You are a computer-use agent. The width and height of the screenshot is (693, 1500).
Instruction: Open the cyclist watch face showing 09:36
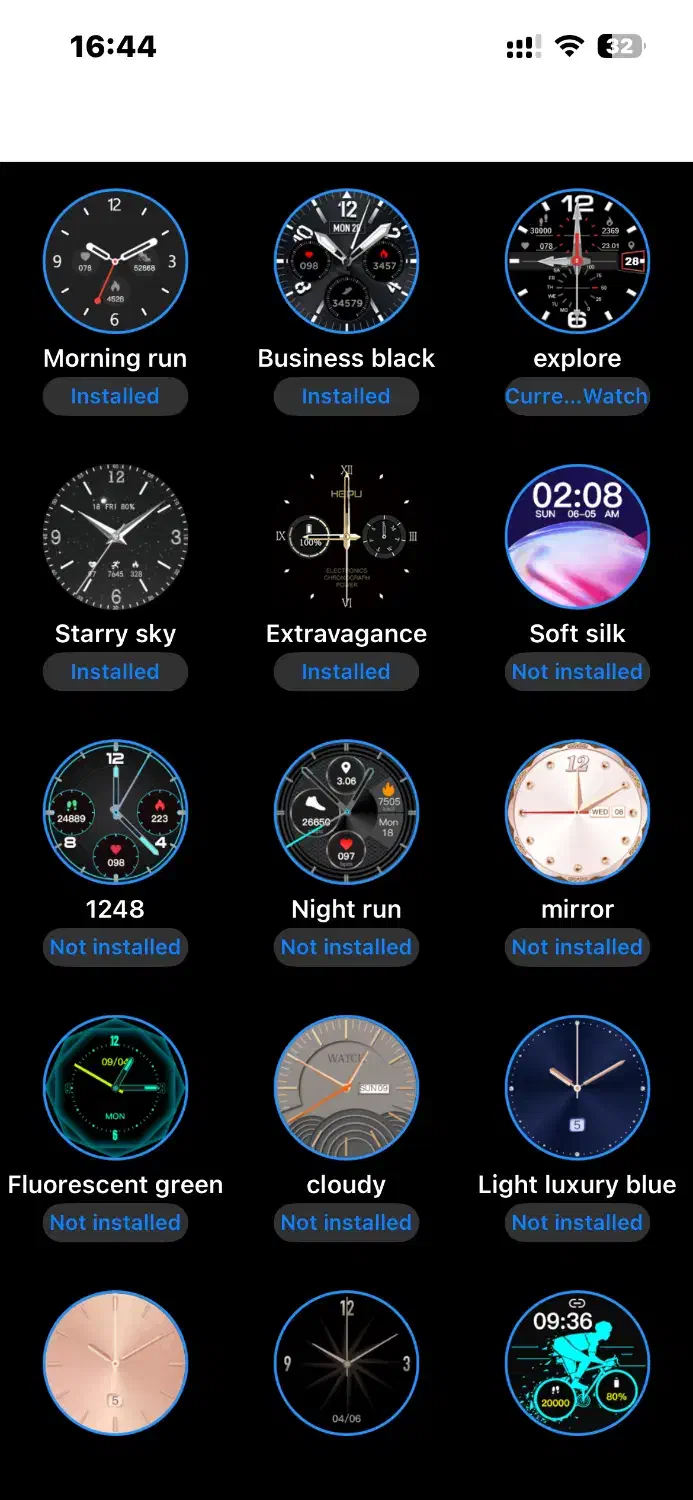coord(577,1363)
